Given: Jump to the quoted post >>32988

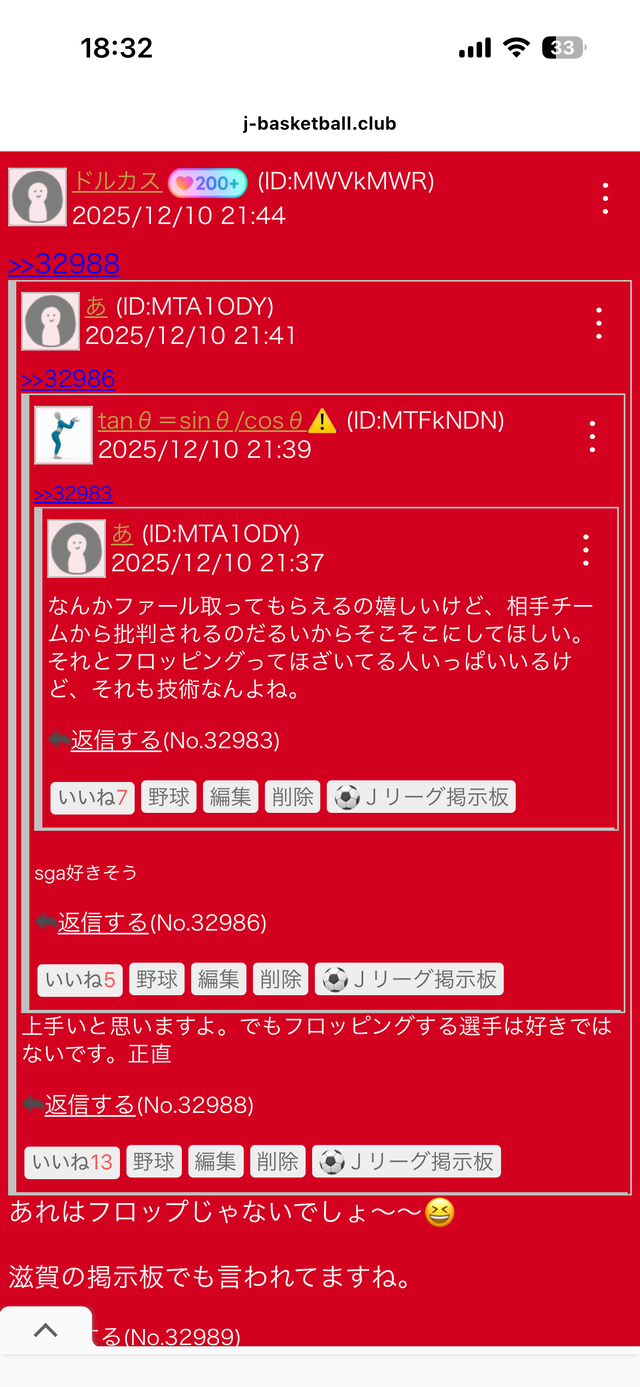Looking at the screenshot, I should [x=64, y=264].
